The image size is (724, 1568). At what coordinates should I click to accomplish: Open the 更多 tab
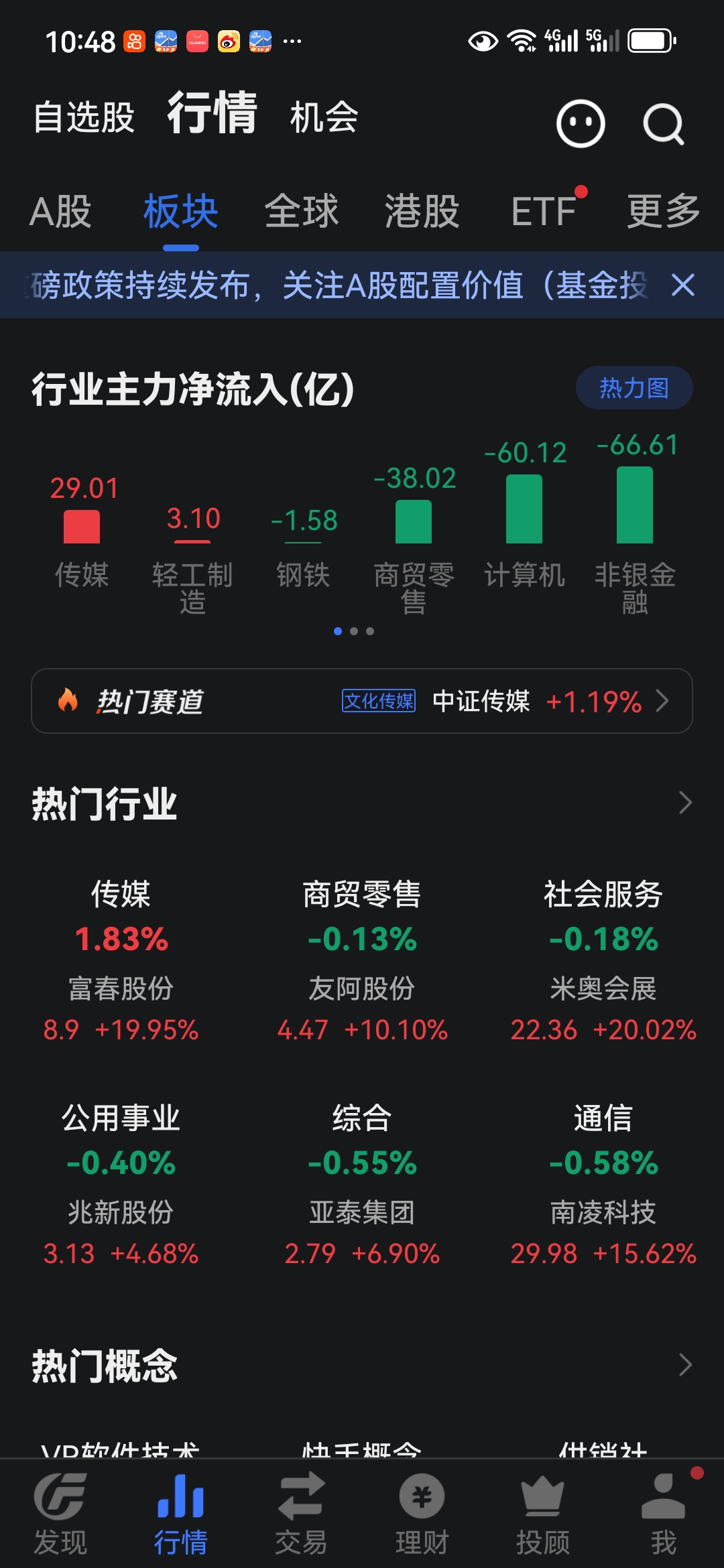click(x=663, y=212)
